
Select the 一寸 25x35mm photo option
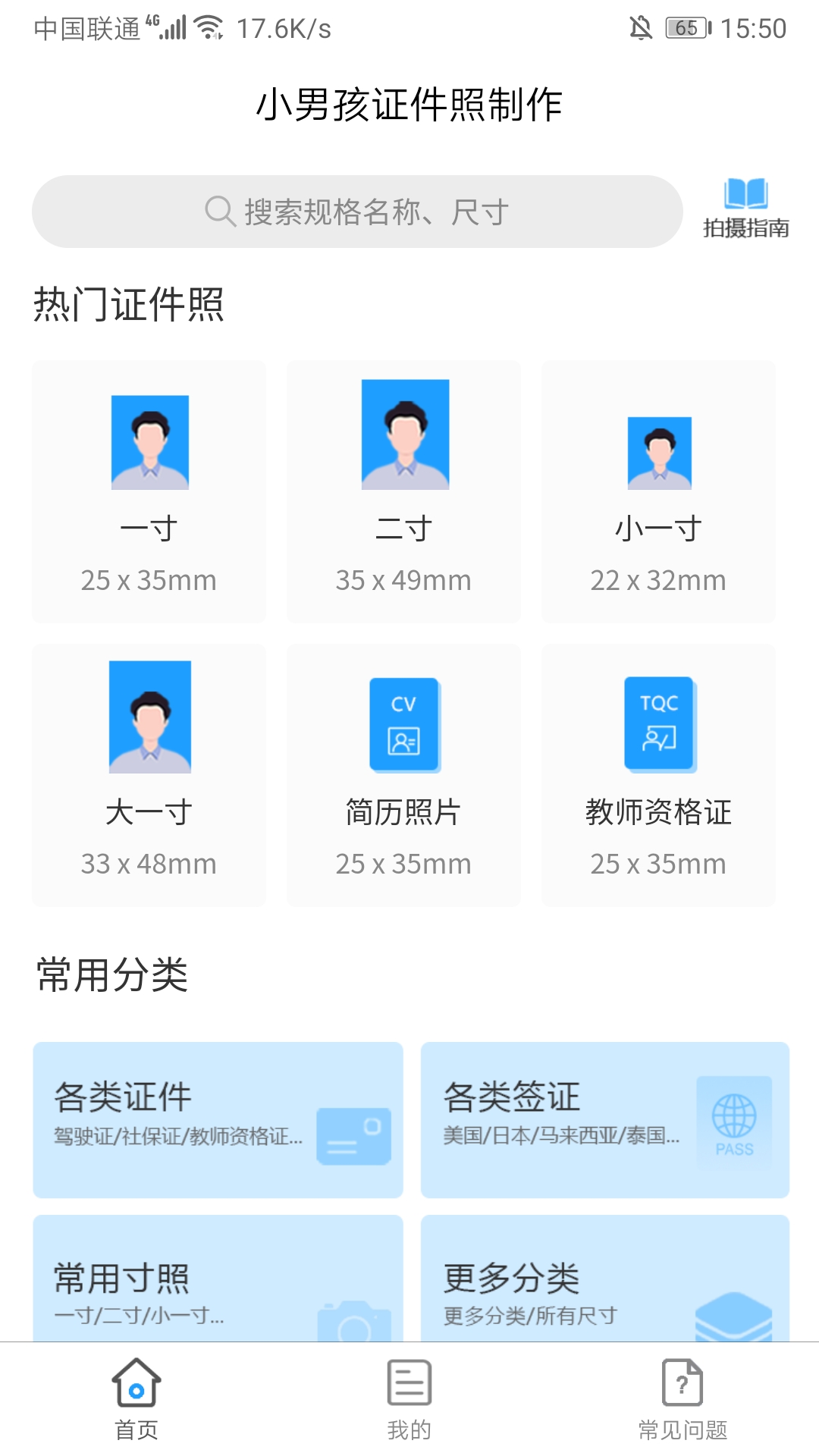pos(149,489)
